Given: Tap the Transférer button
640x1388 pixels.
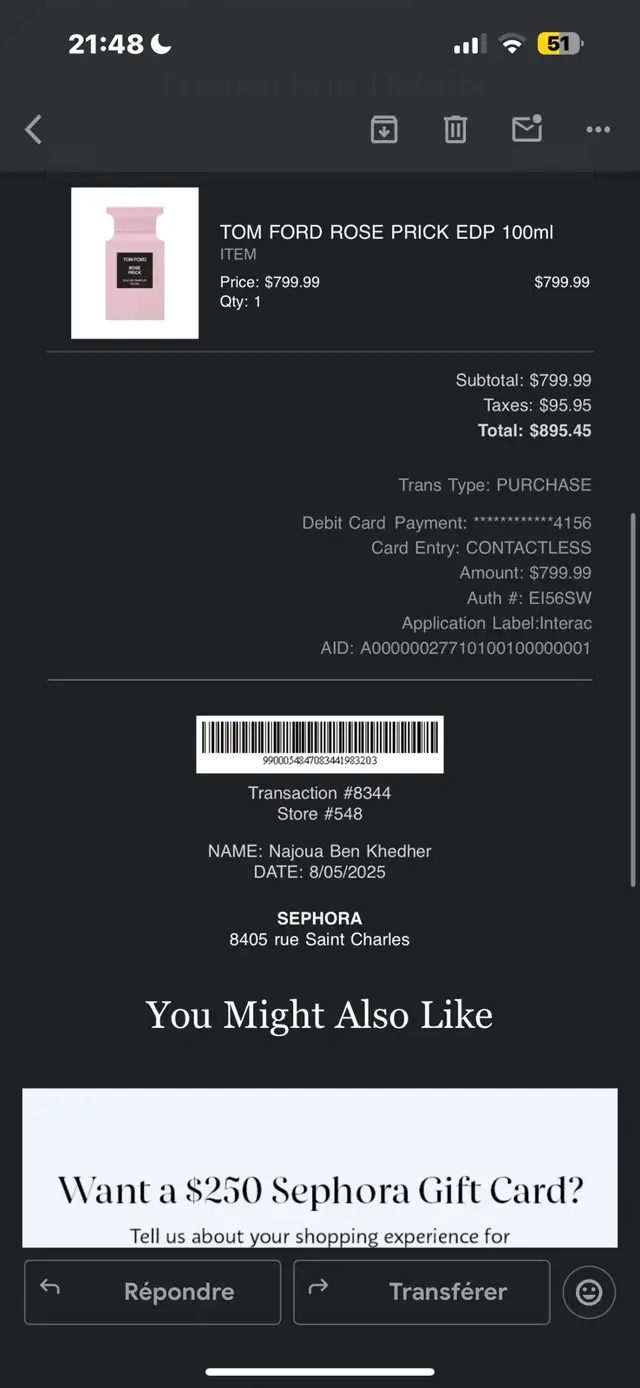Looking at the screenshot, I should pos(422,1292).
